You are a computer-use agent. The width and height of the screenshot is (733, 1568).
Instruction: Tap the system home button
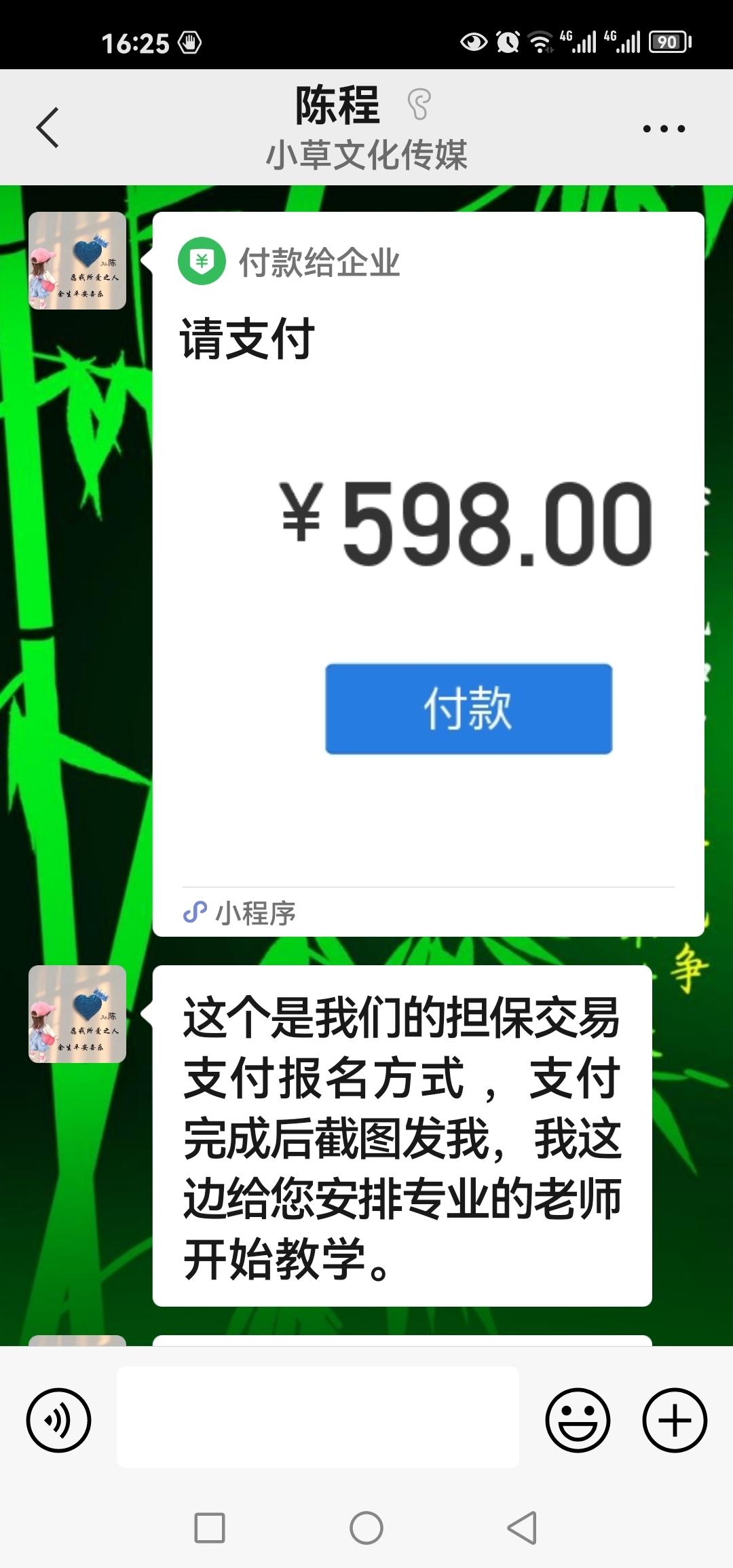pos(366,1528)
